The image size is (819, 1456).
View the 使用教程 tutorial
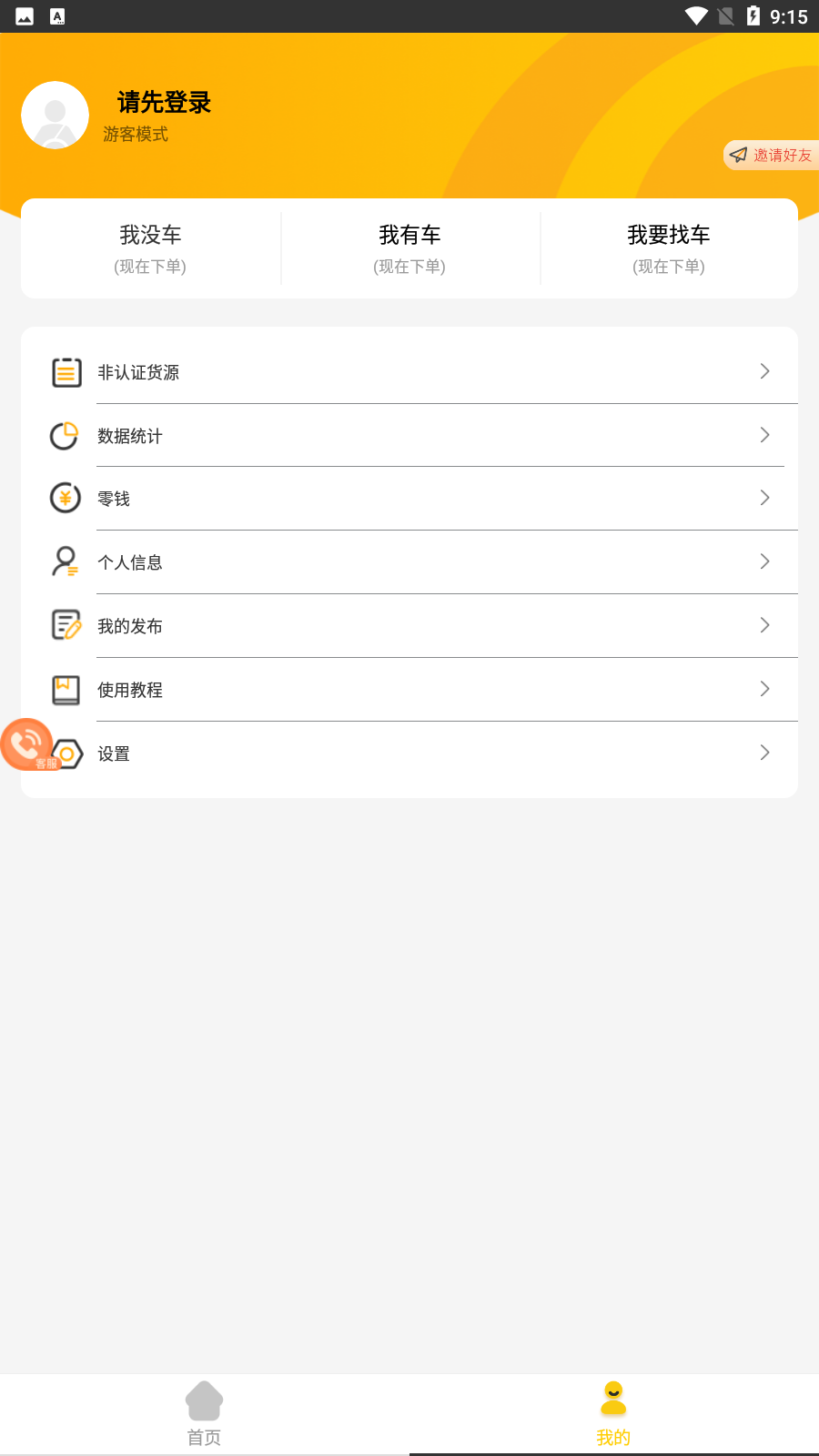pos(409,690)
